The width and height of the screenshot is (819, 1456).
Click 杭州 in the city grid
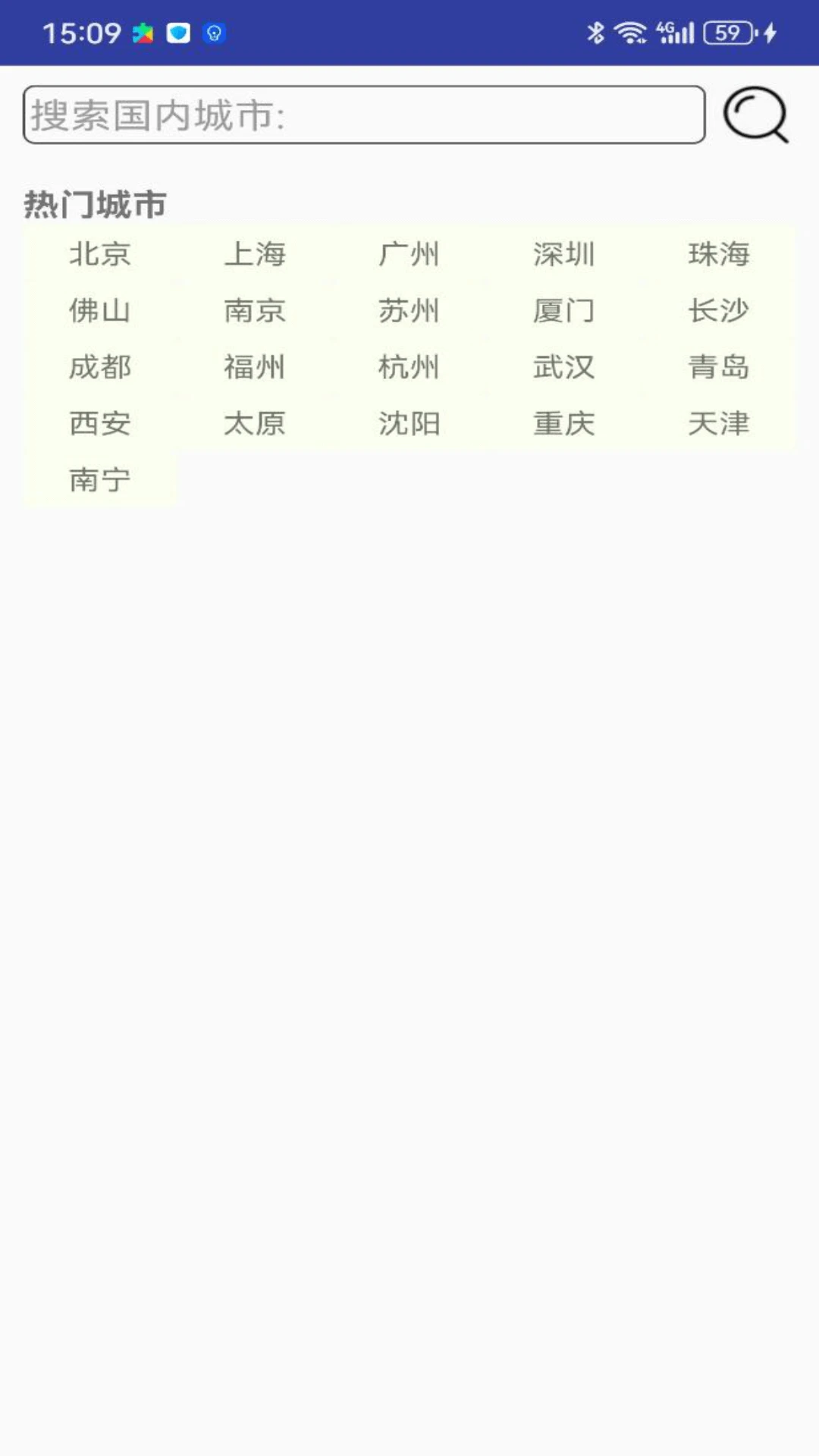[x=409, y=368]
